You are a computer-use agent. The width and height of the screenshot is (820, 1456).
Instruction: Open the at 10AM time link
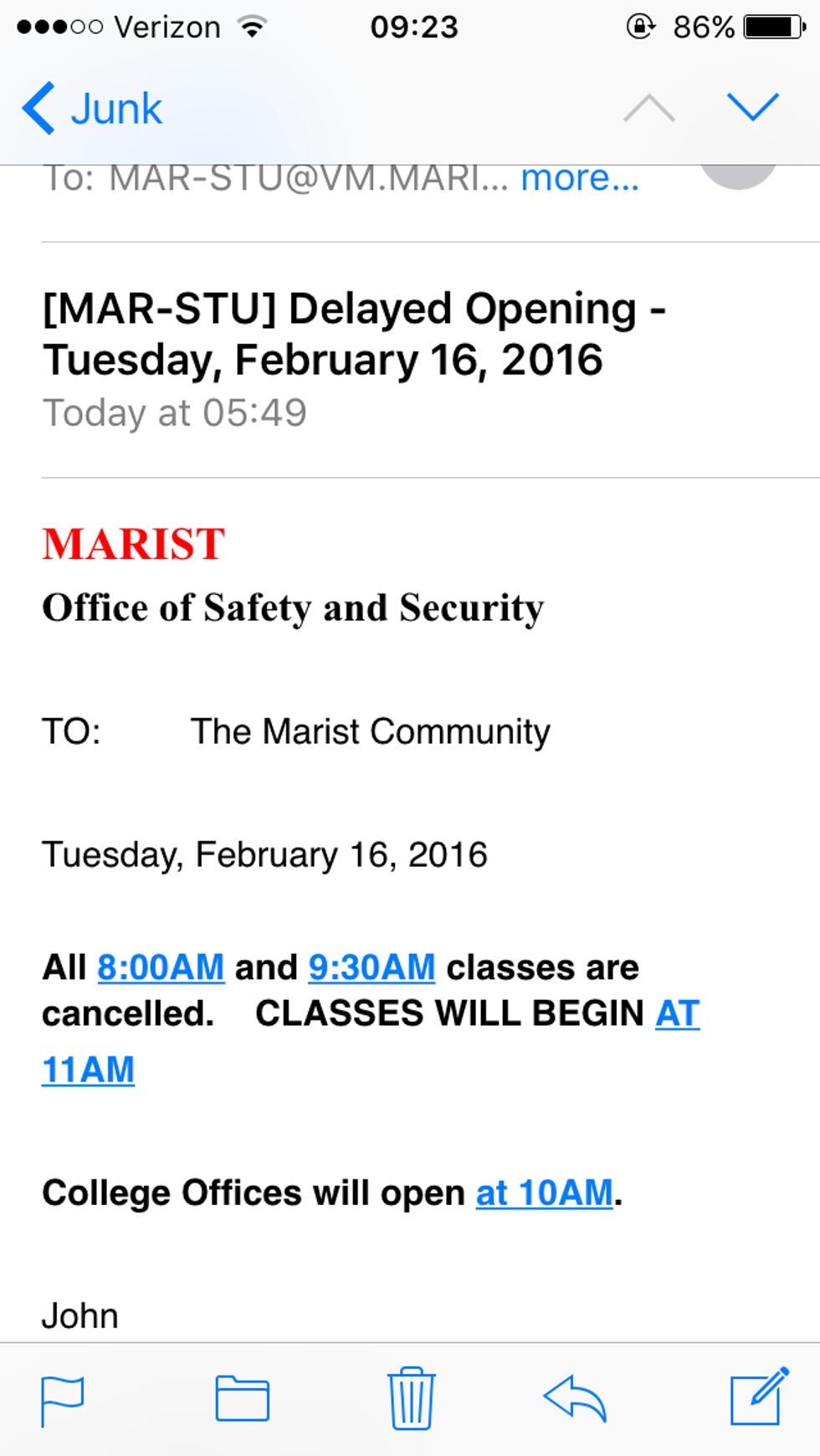click(545, 1192)
